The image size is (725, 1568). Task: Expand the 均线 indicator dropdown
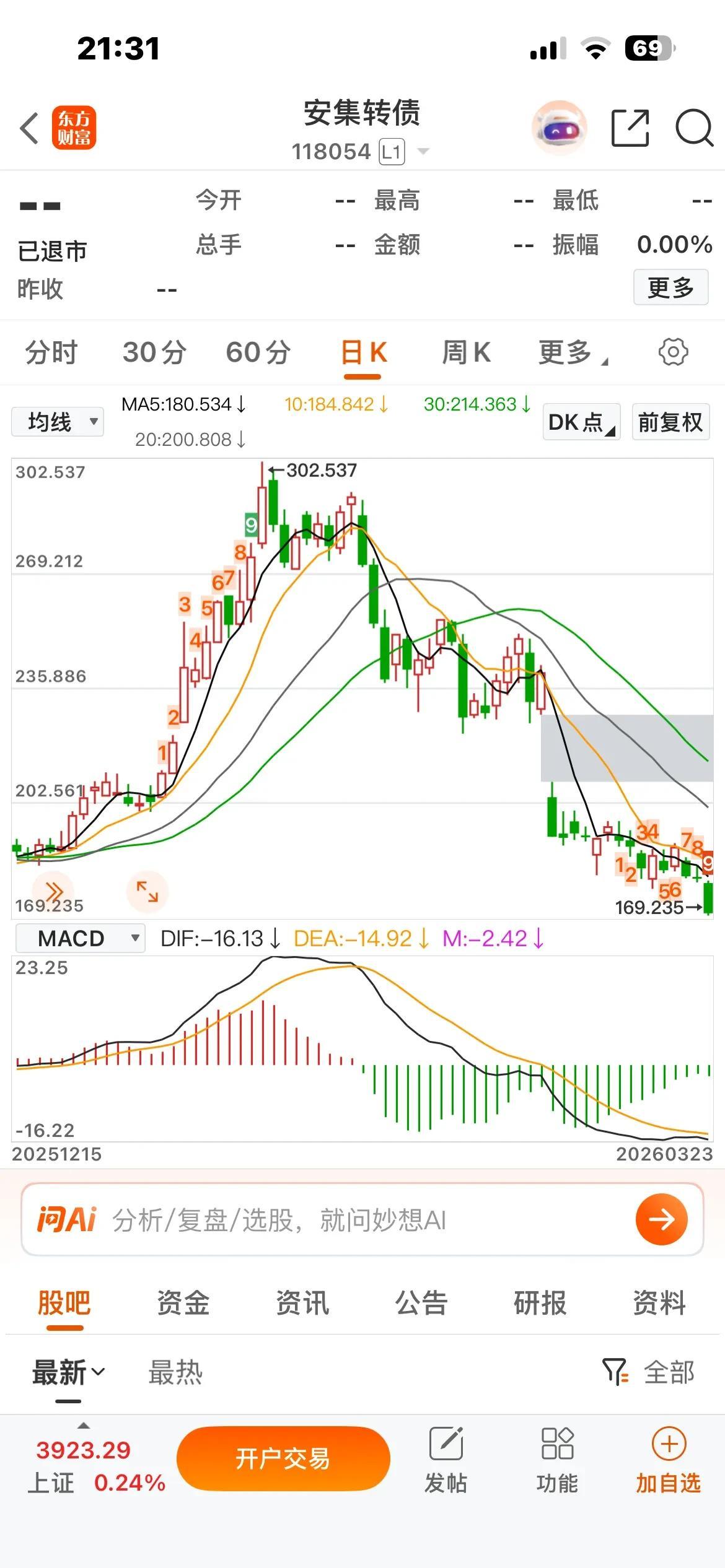58,422
